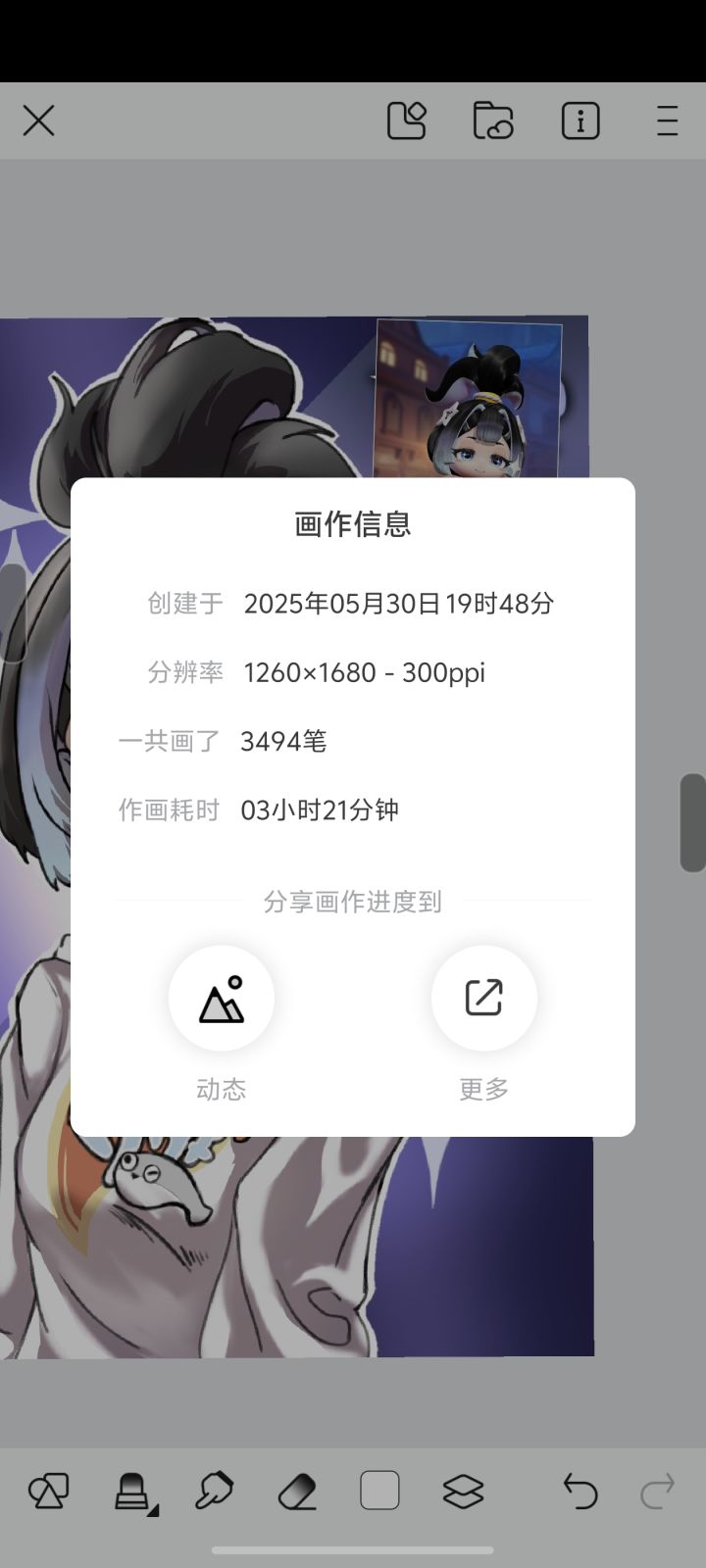Switch to the Eraser tool
This screenshot has height=1568, width=706.
(x=297, y=1491)
